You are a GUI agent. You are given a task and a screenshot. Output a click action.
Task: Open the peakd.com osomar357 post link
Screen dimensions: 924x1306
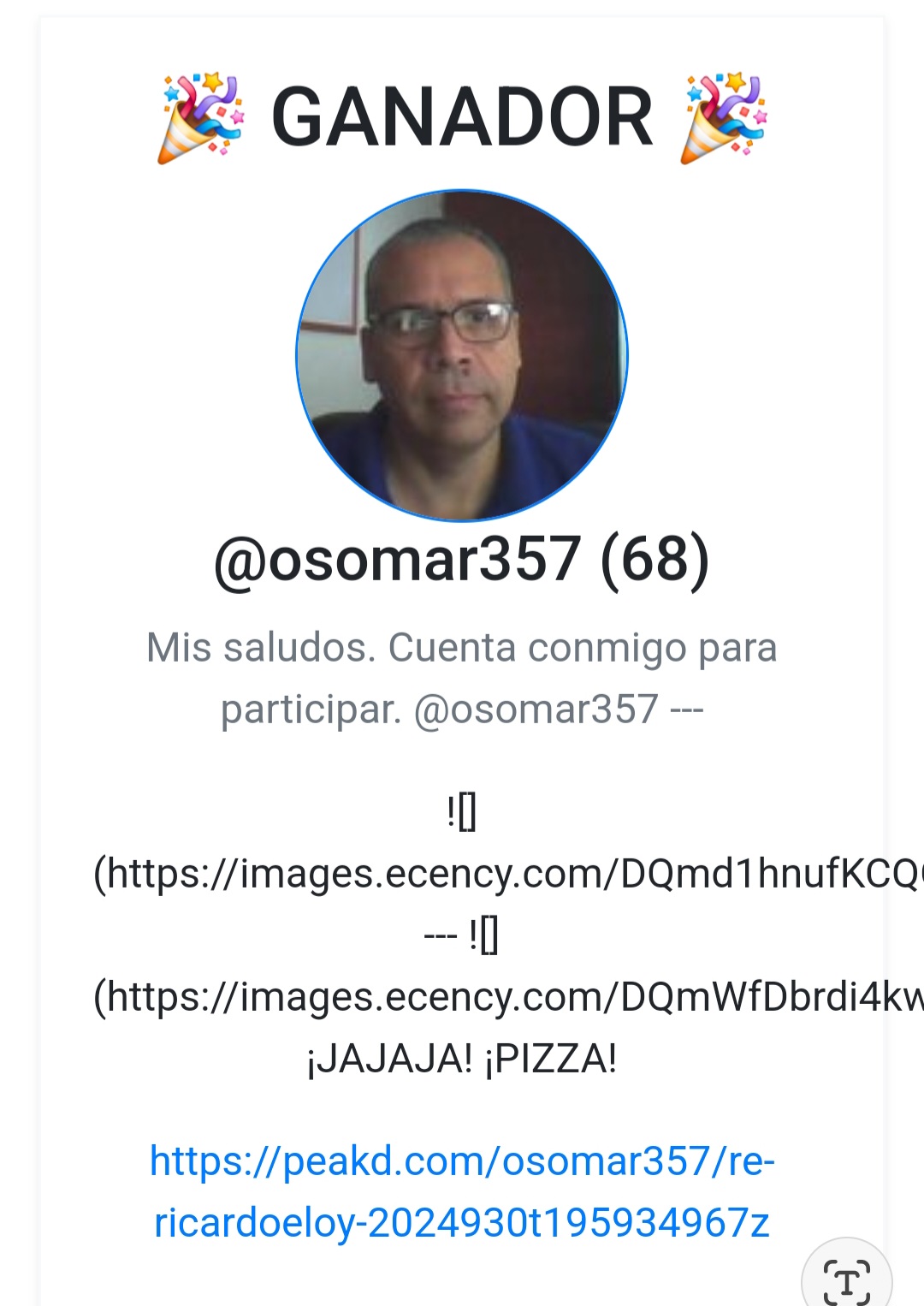point(462,1191)
